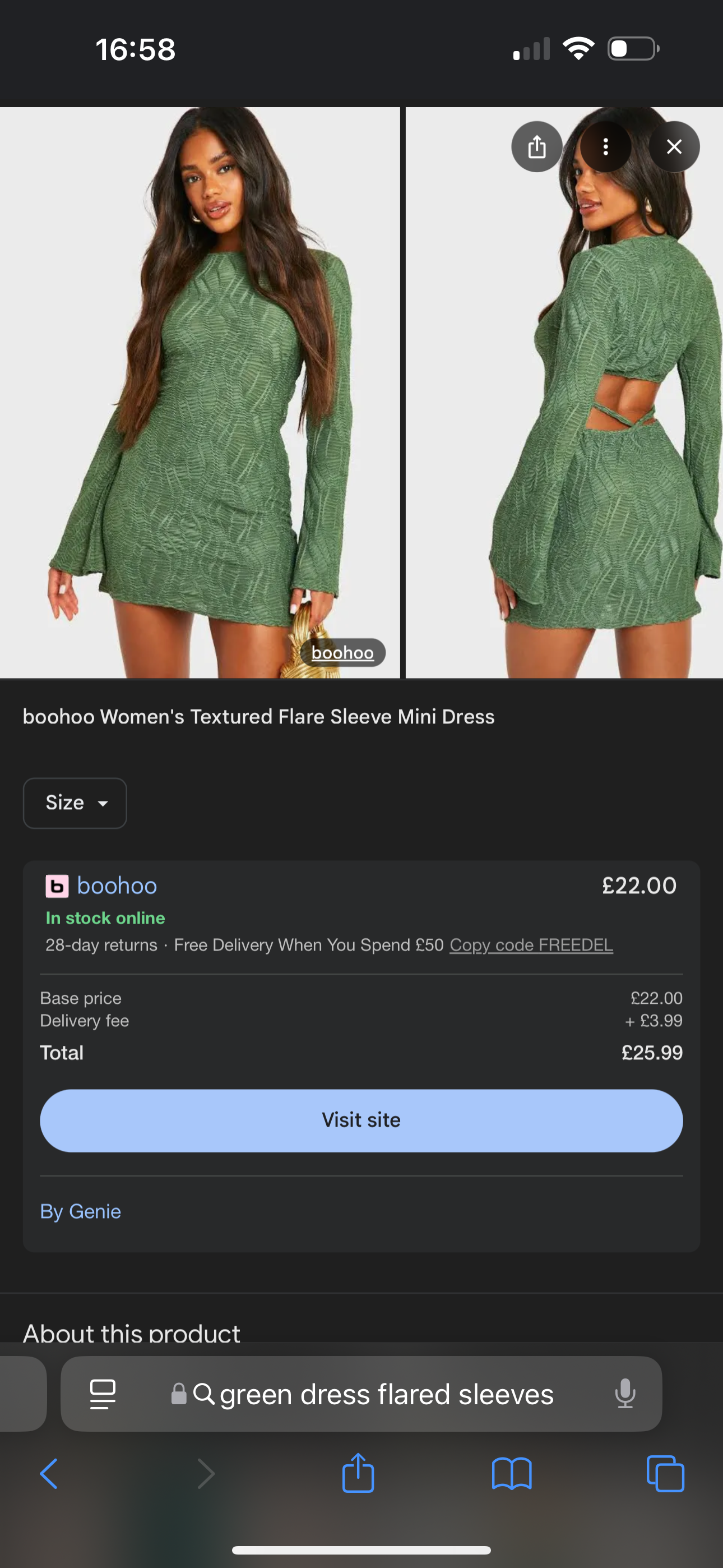
Task: Start voice search with the microphone
Action: click(x=625, y=1394)
